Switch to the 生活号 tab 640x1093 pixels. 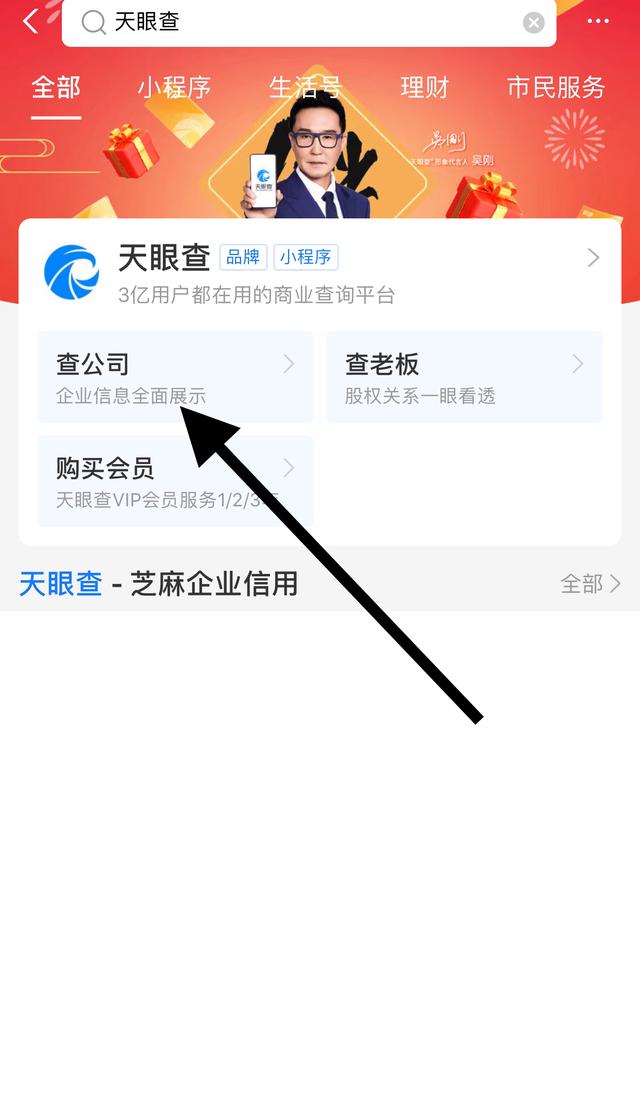pos(305,88)
